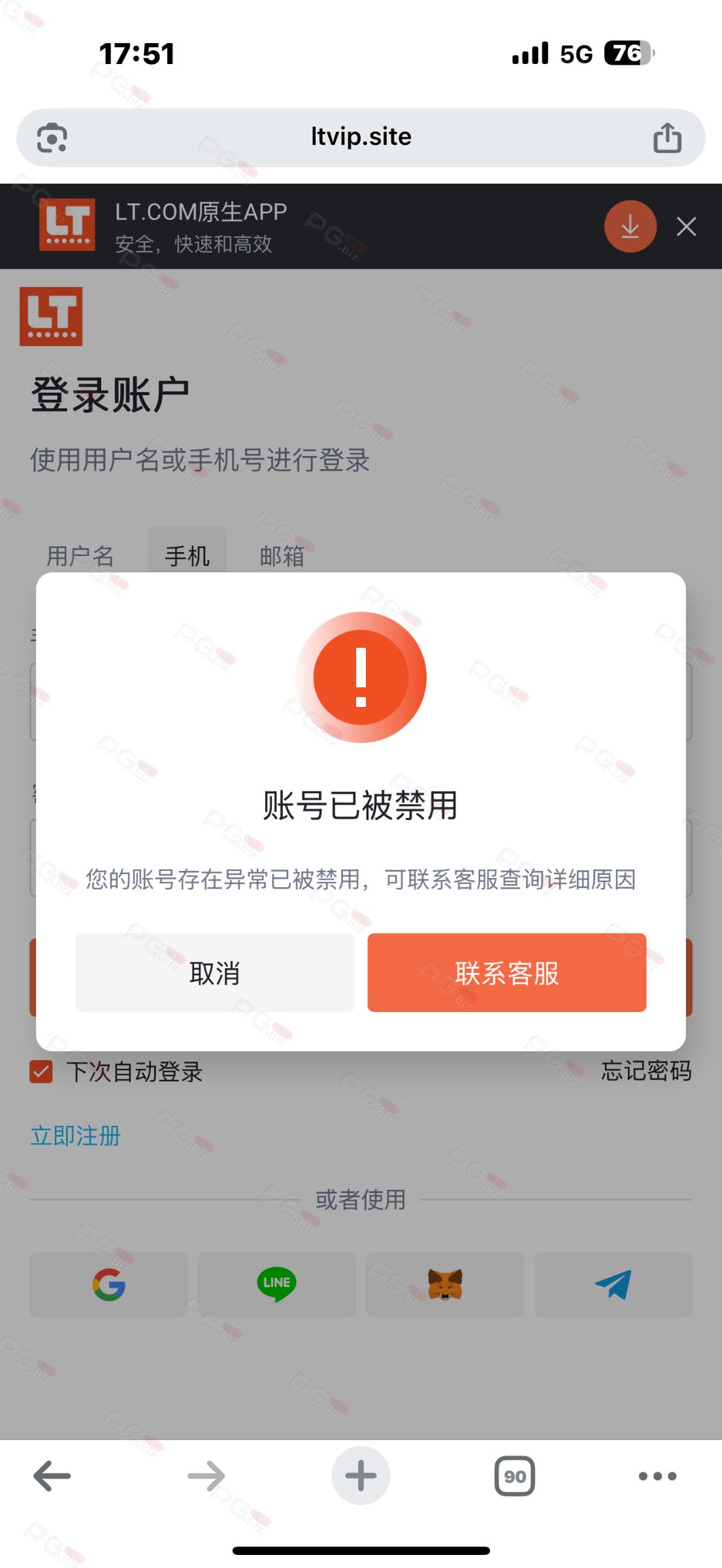Open the browser overflow menu
This screenshot has width=722, height=1568.
[x=657, y=1476]
